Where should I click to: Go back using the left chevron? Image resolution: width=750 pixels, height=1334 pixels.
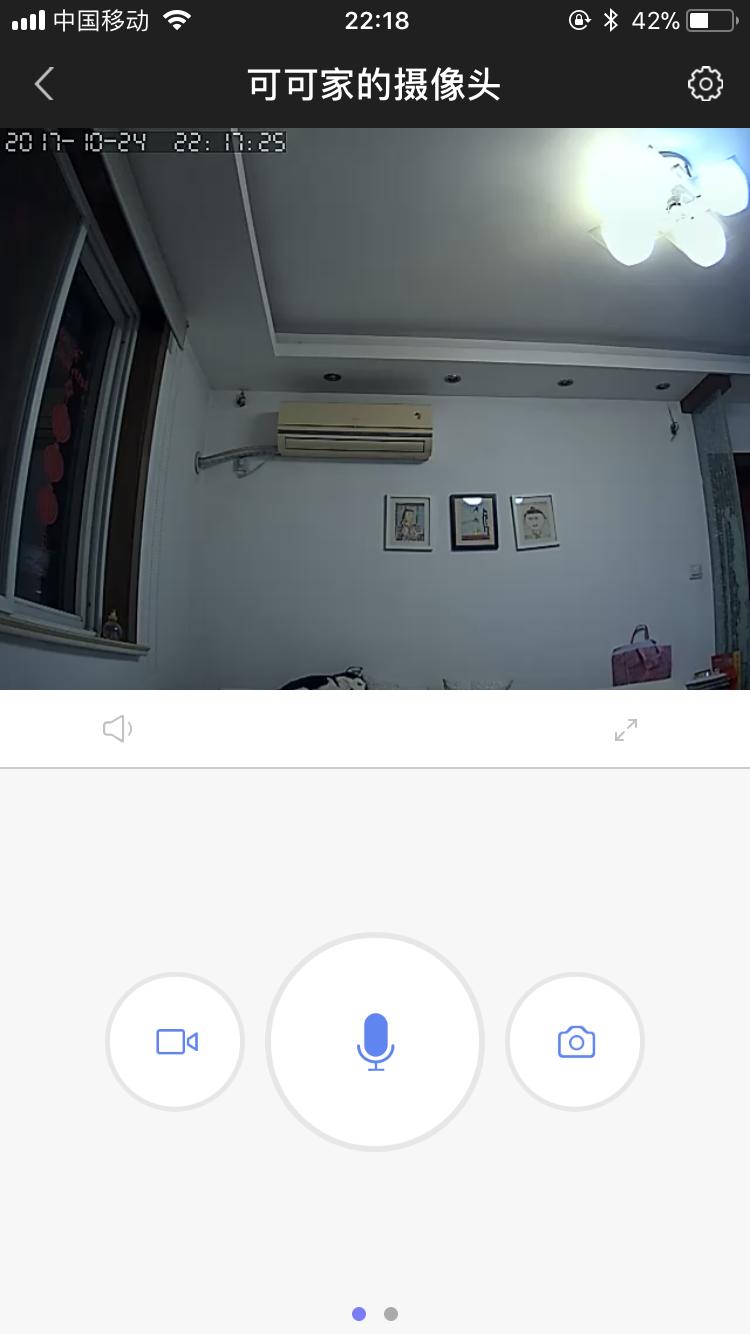[x=44, y=84]
